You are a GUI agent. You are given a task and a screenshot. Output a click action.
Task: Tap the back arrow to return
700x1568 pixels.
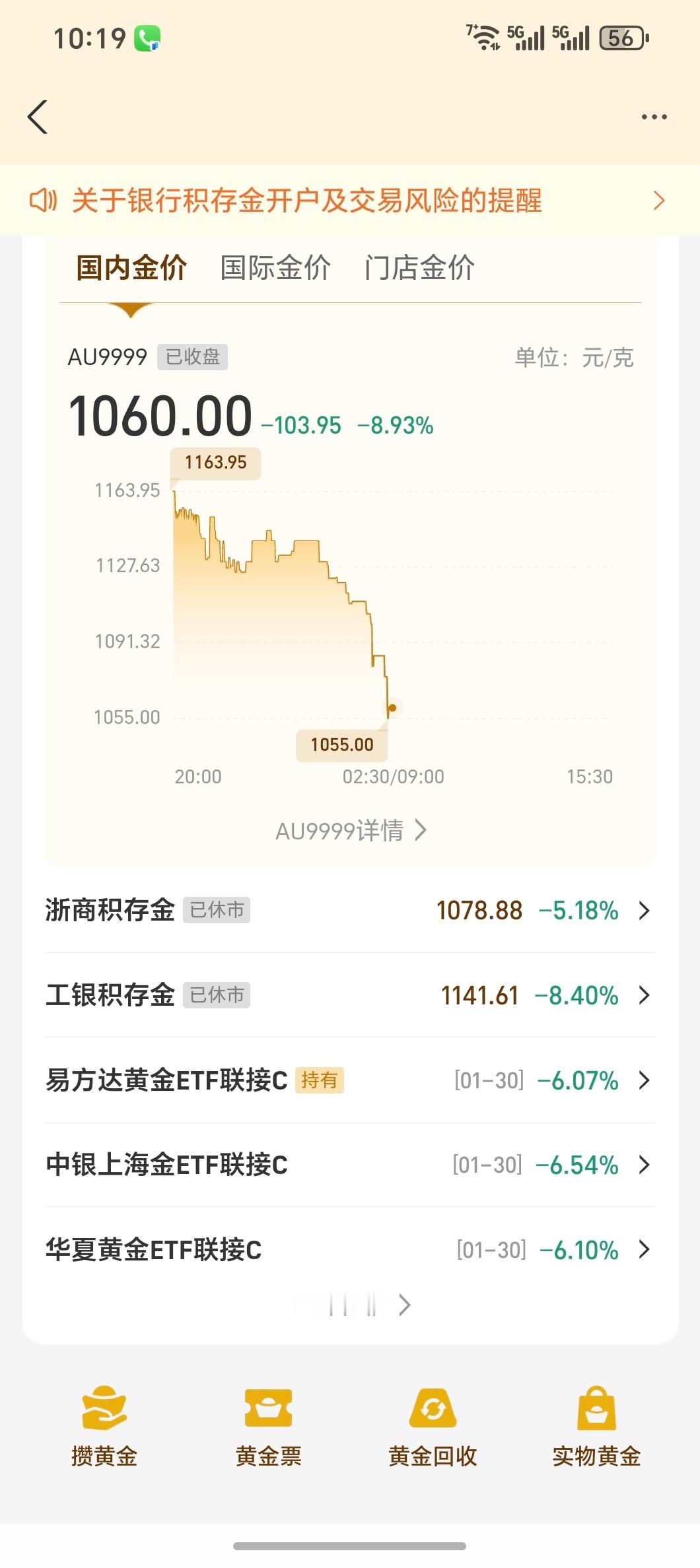(38, 117)
